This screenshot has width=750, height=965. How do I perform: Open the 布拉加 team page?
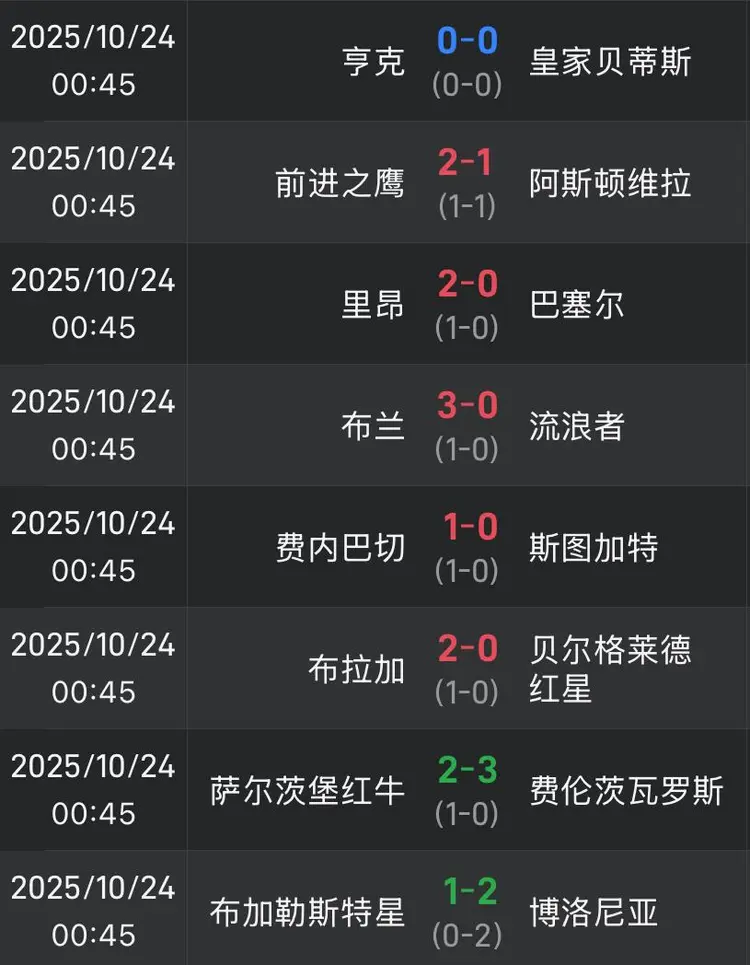pos(360,669)
